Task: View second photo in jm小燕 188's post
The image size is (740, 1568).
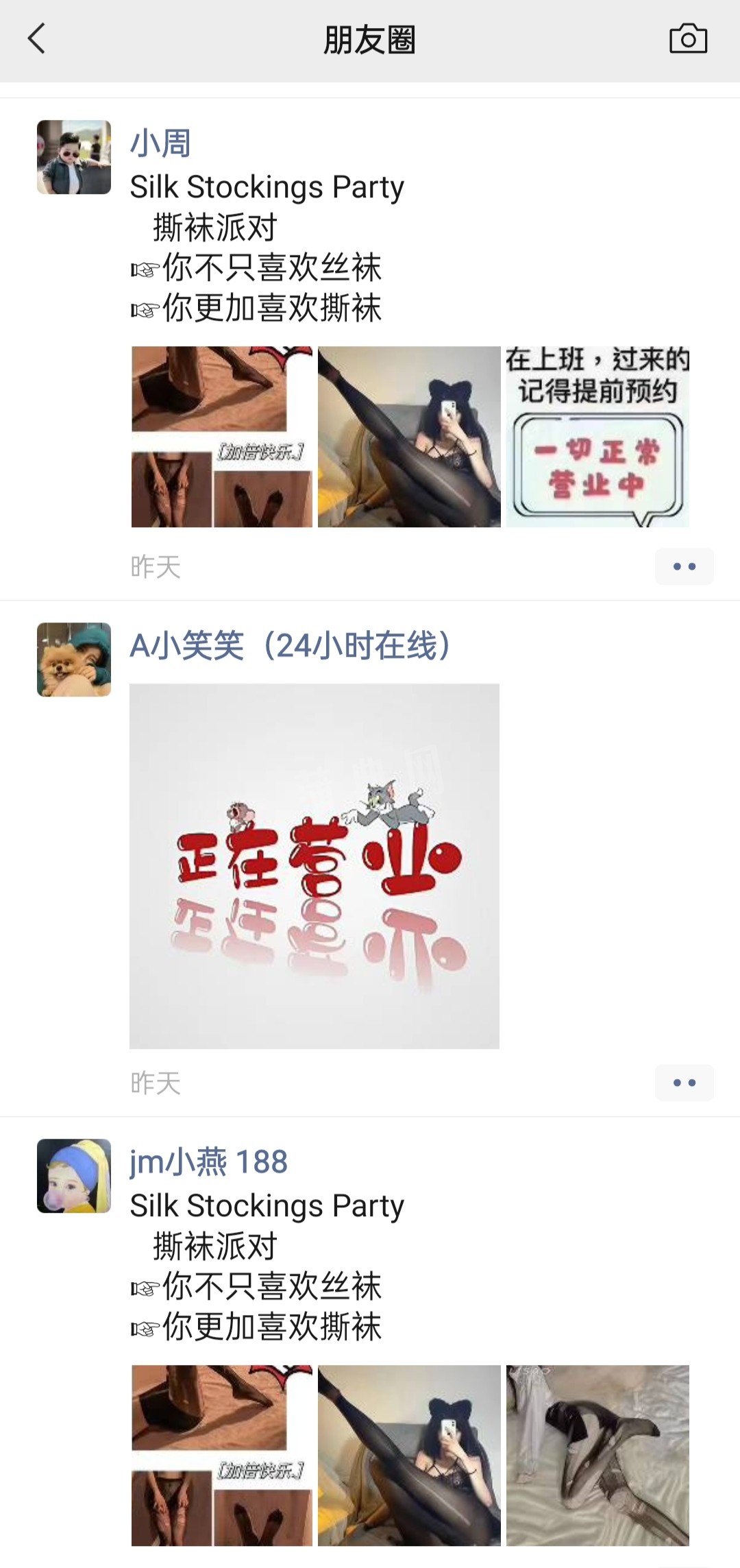Action: coord(409,1455)
